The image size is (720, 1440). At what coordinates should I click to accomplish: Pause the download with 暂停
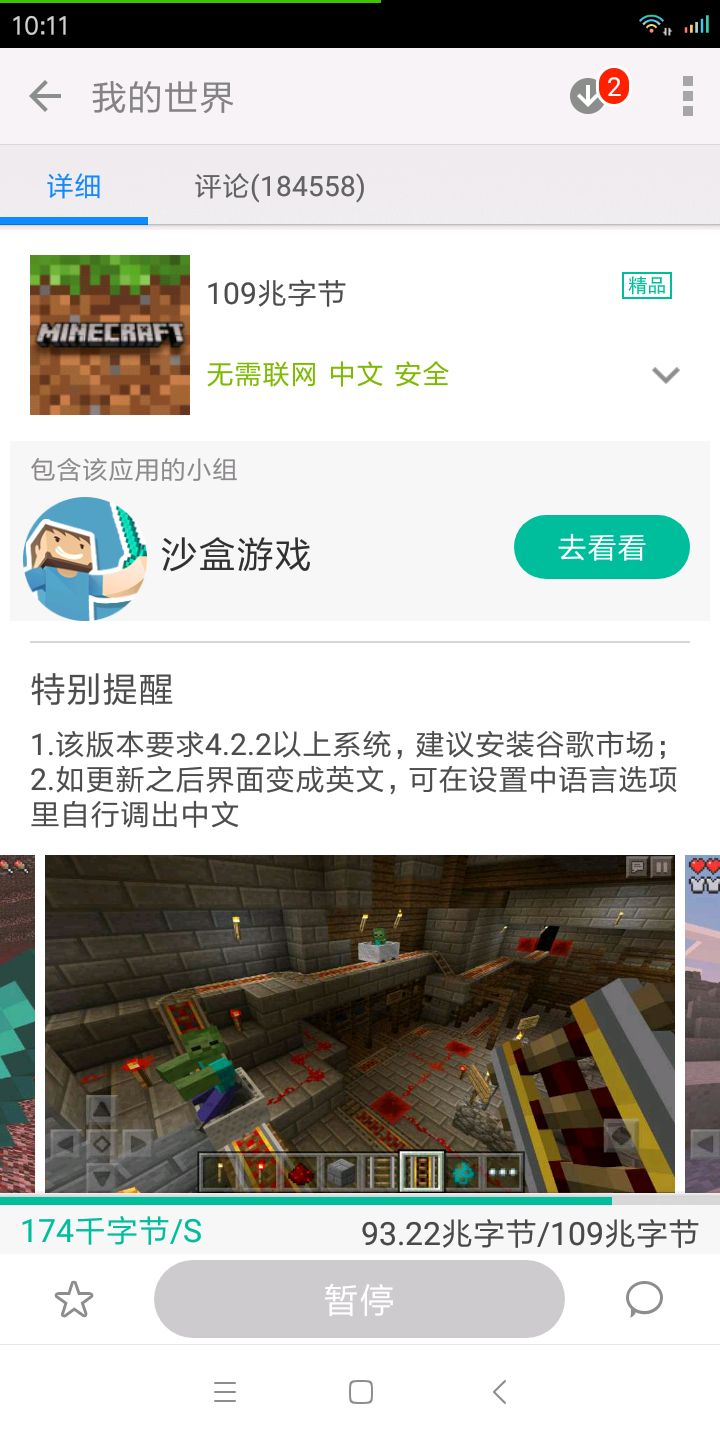pos(359,1299)
